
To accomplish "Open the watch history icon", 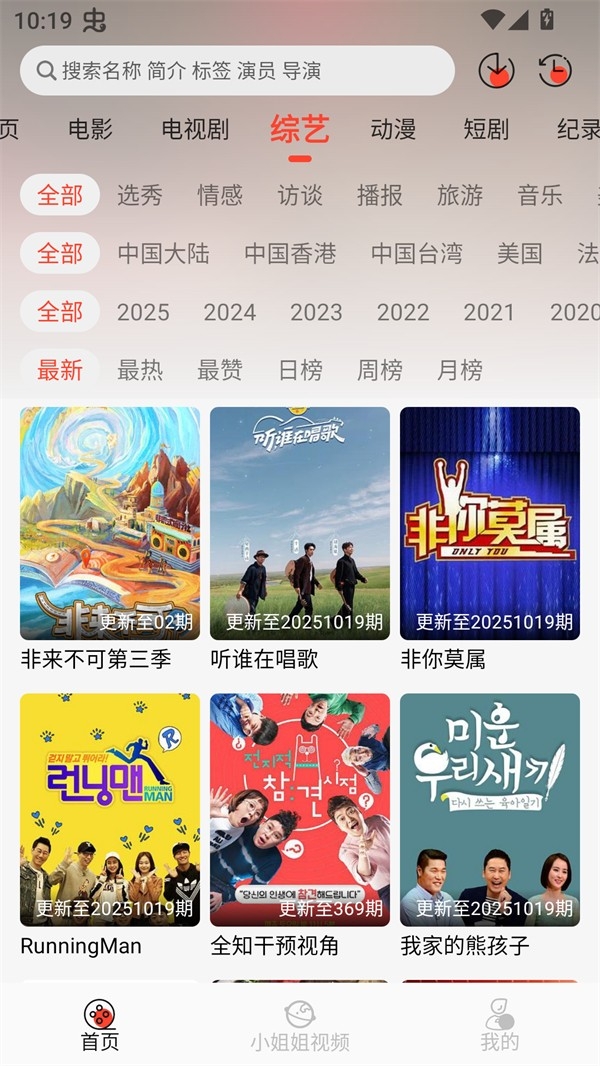I will click(x=555, y=70).
